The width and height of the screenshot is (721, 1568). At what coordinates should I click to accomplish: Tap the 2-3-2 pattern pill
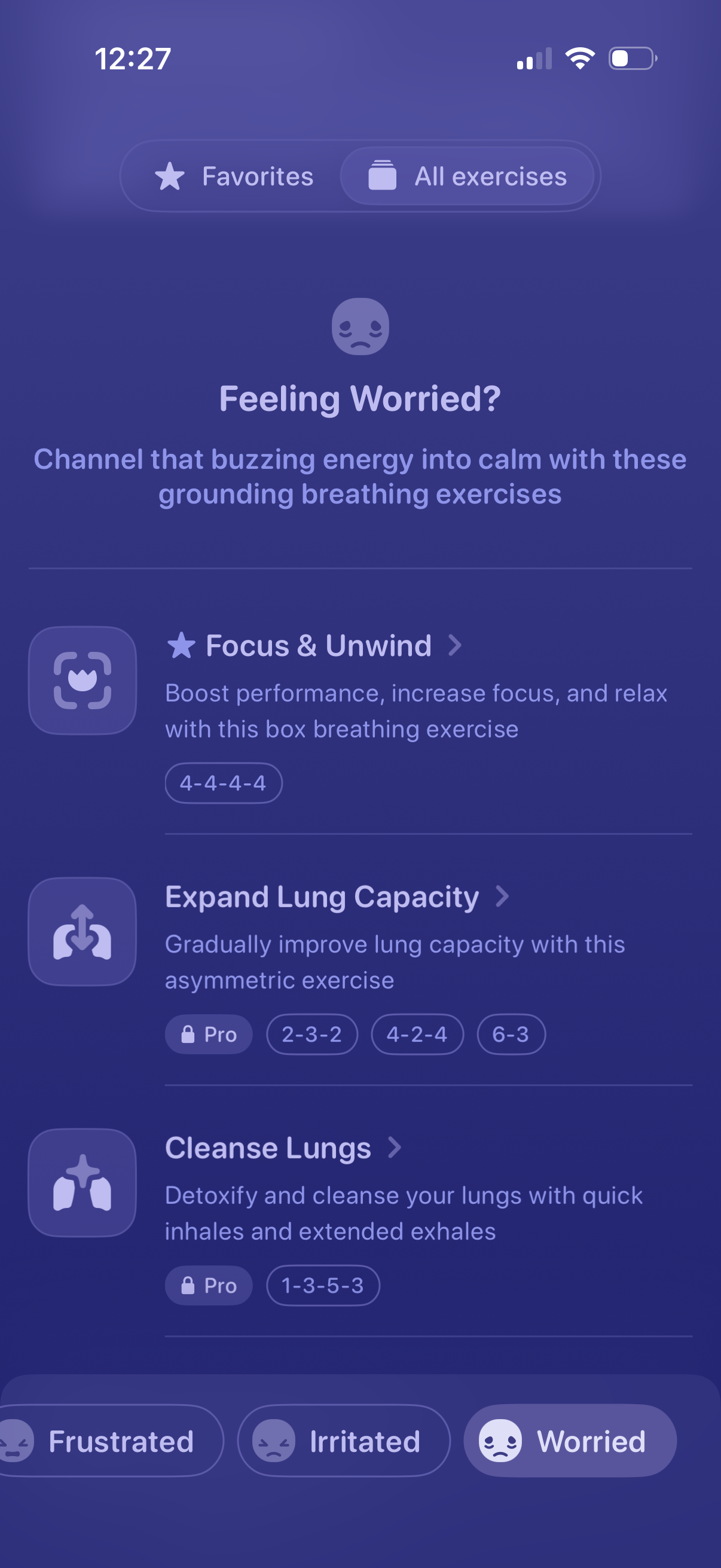(311, 1034)
